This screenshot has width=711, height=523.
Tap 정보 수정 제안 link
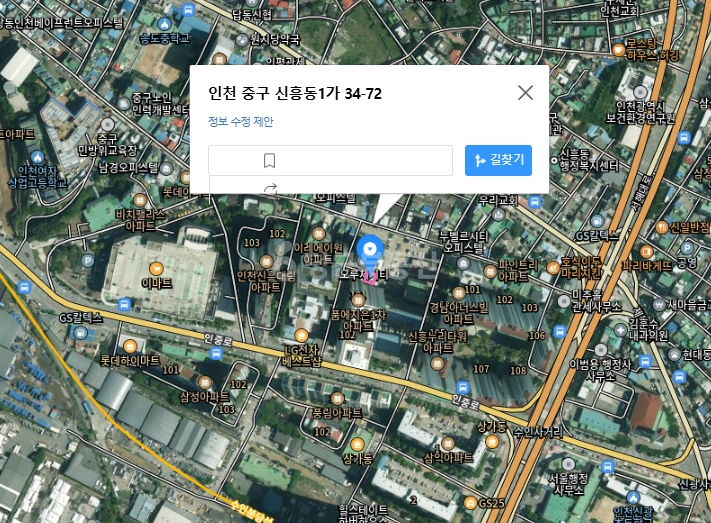coord(240,122)
